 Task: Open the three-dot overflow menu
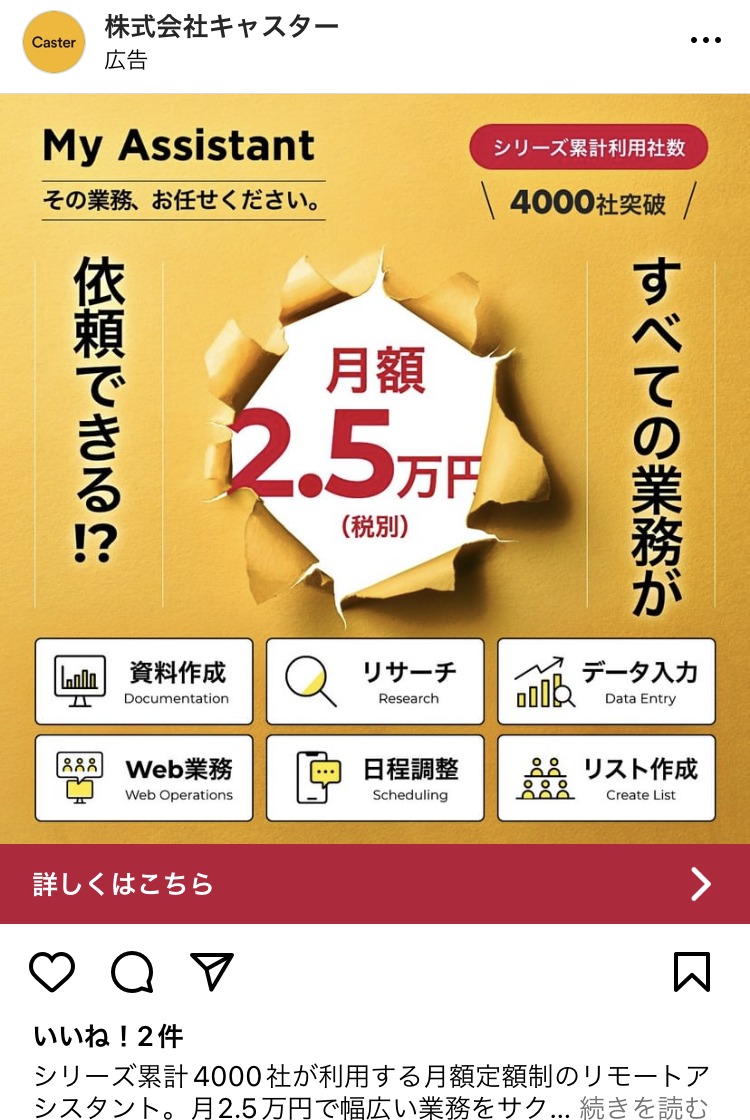(x=705, y=41)
